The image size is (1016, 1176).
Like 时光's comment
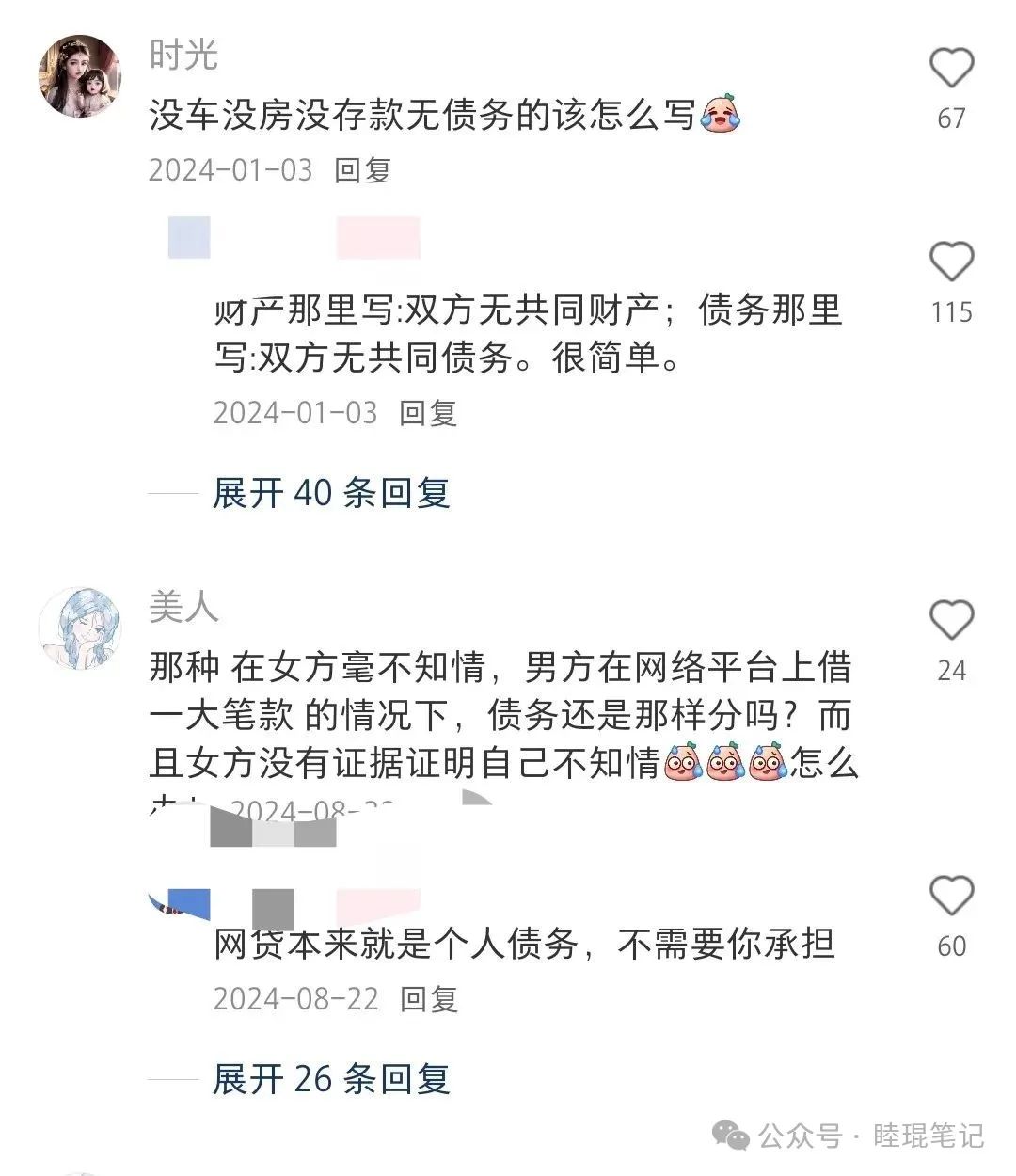(x=951, y=69)
